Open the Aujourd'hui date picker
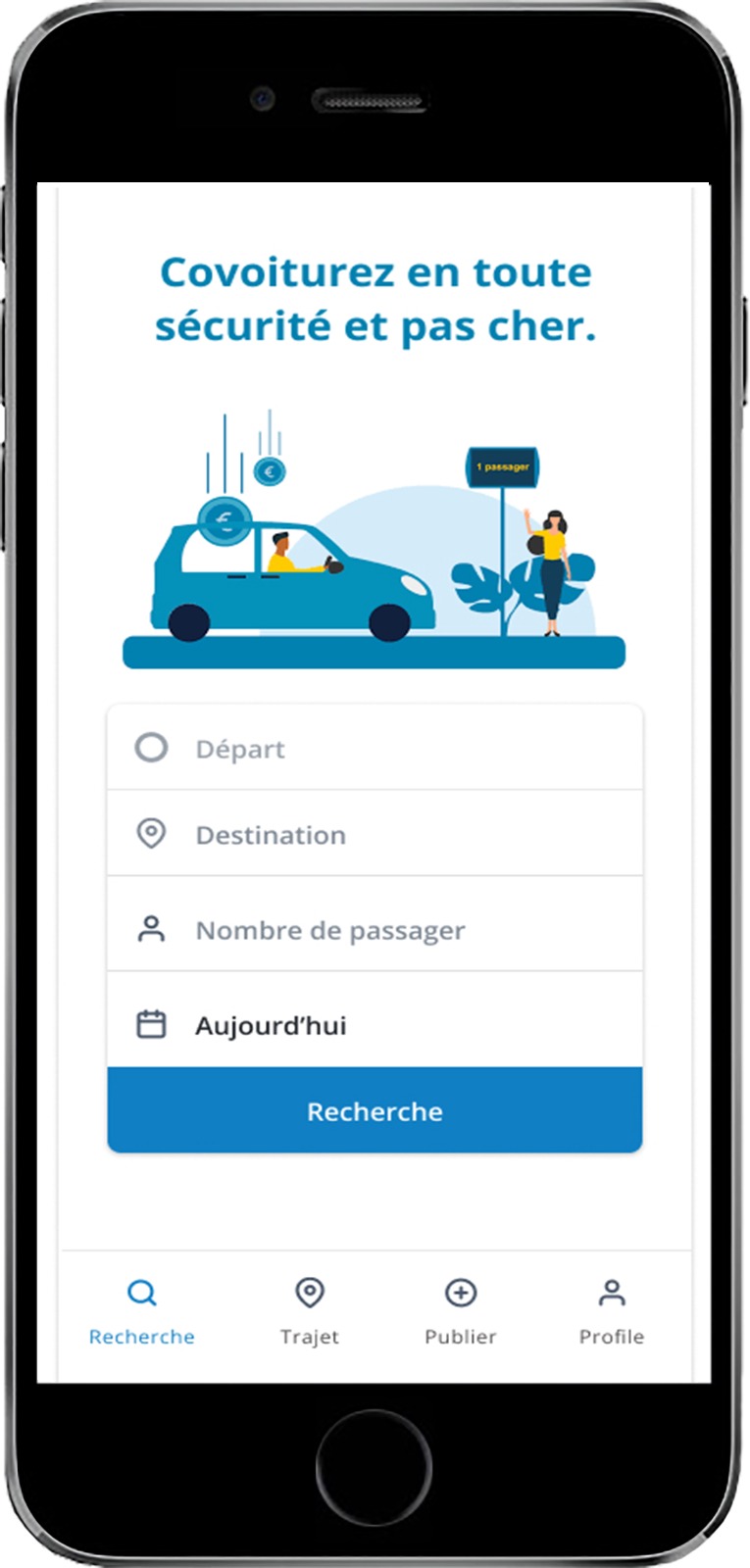The image size is (750, 1568). [x=375, y=1025]
